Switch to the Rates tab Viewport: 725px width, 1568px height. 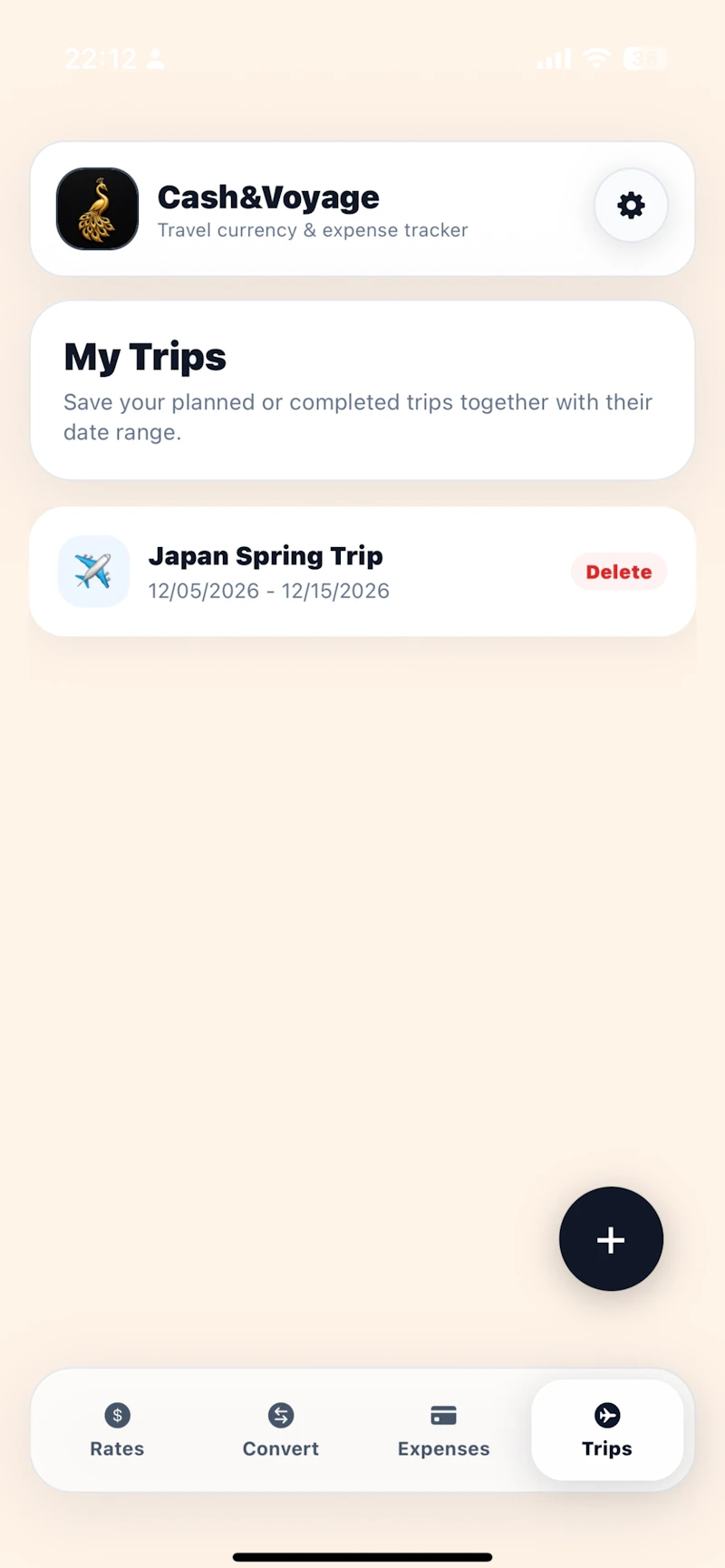click(x=117, y=1430)
